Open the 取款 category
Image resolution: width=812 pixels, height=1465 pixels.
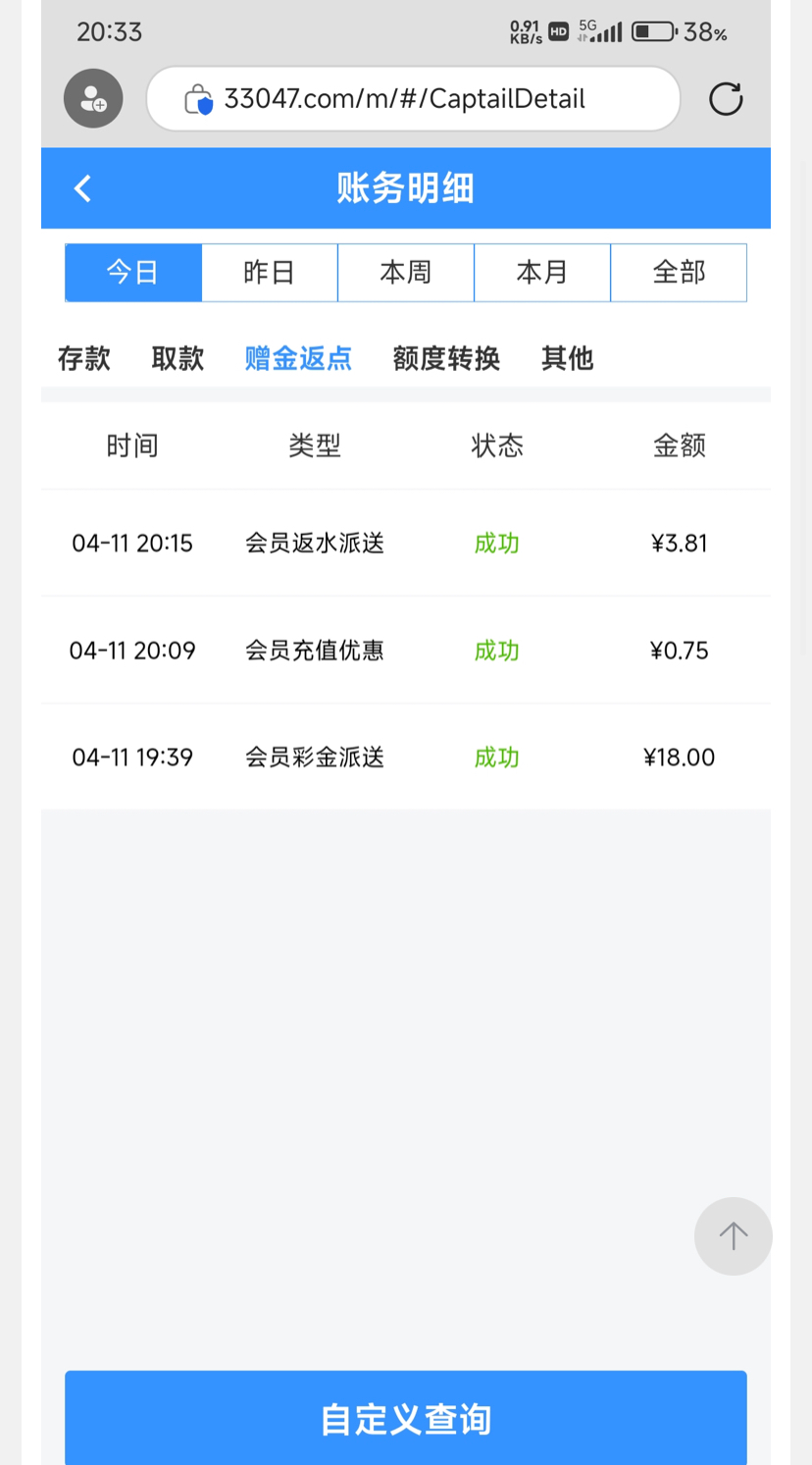[178, 359]
